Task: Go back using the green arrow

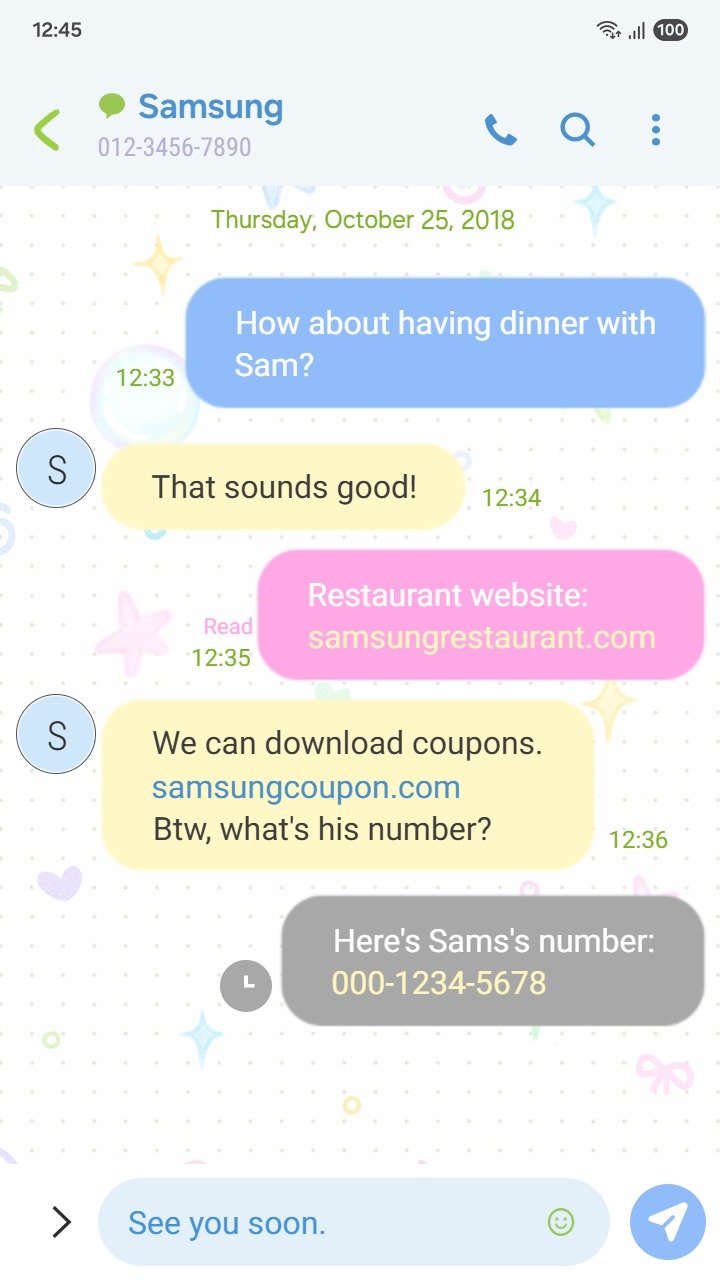Action: point(47,130)
